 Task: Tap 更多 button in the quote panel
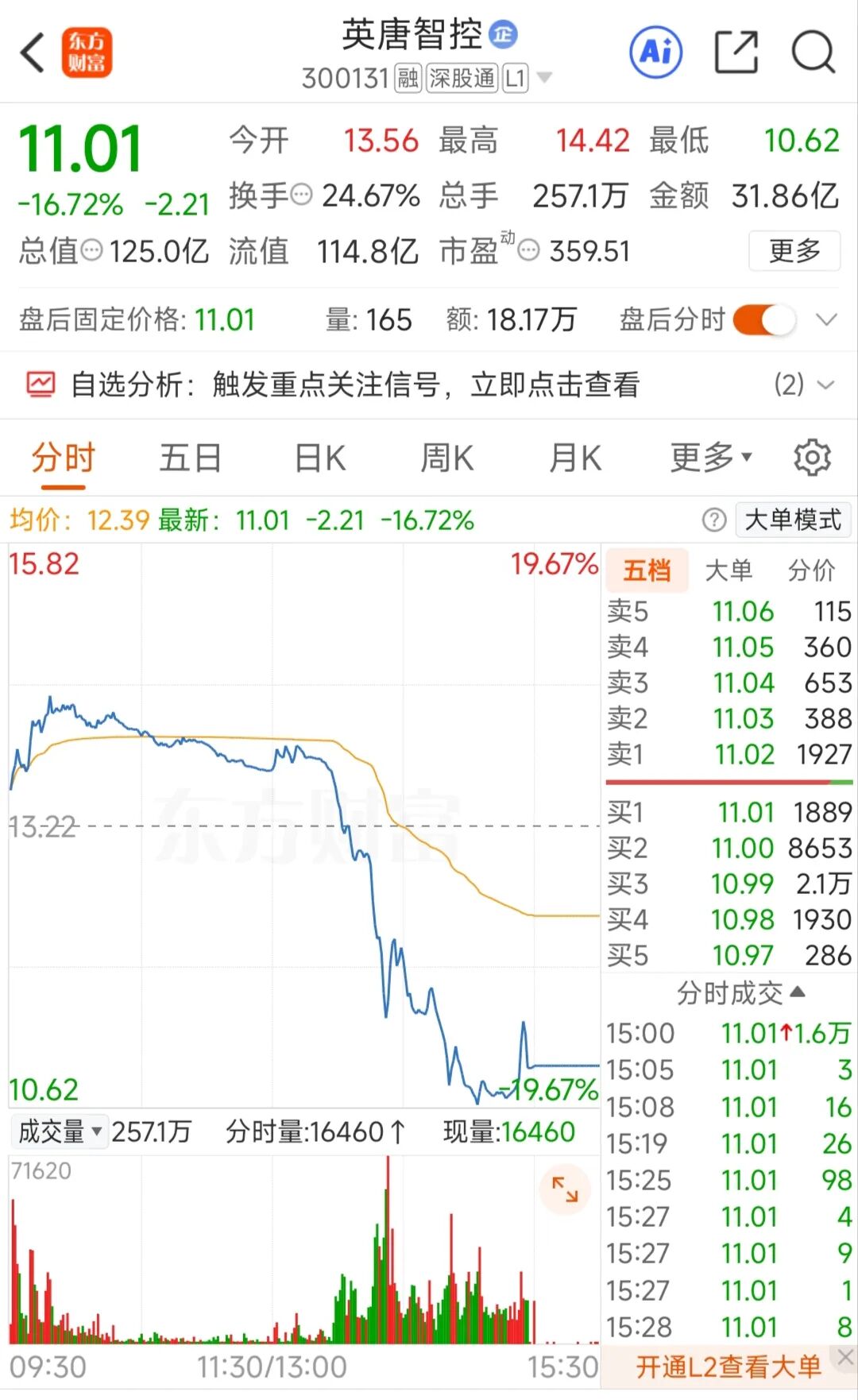point(794,251)
